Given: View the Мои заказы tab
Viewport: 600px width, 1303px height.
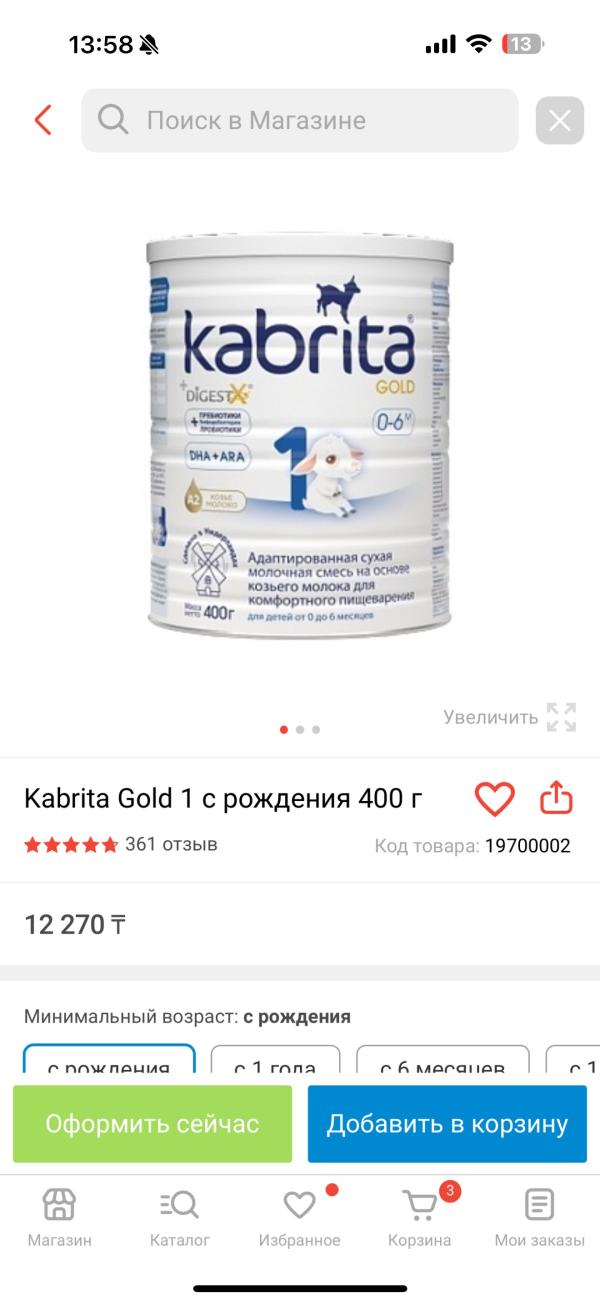Looking at the screenshot, I should [x=539, y=1218].
